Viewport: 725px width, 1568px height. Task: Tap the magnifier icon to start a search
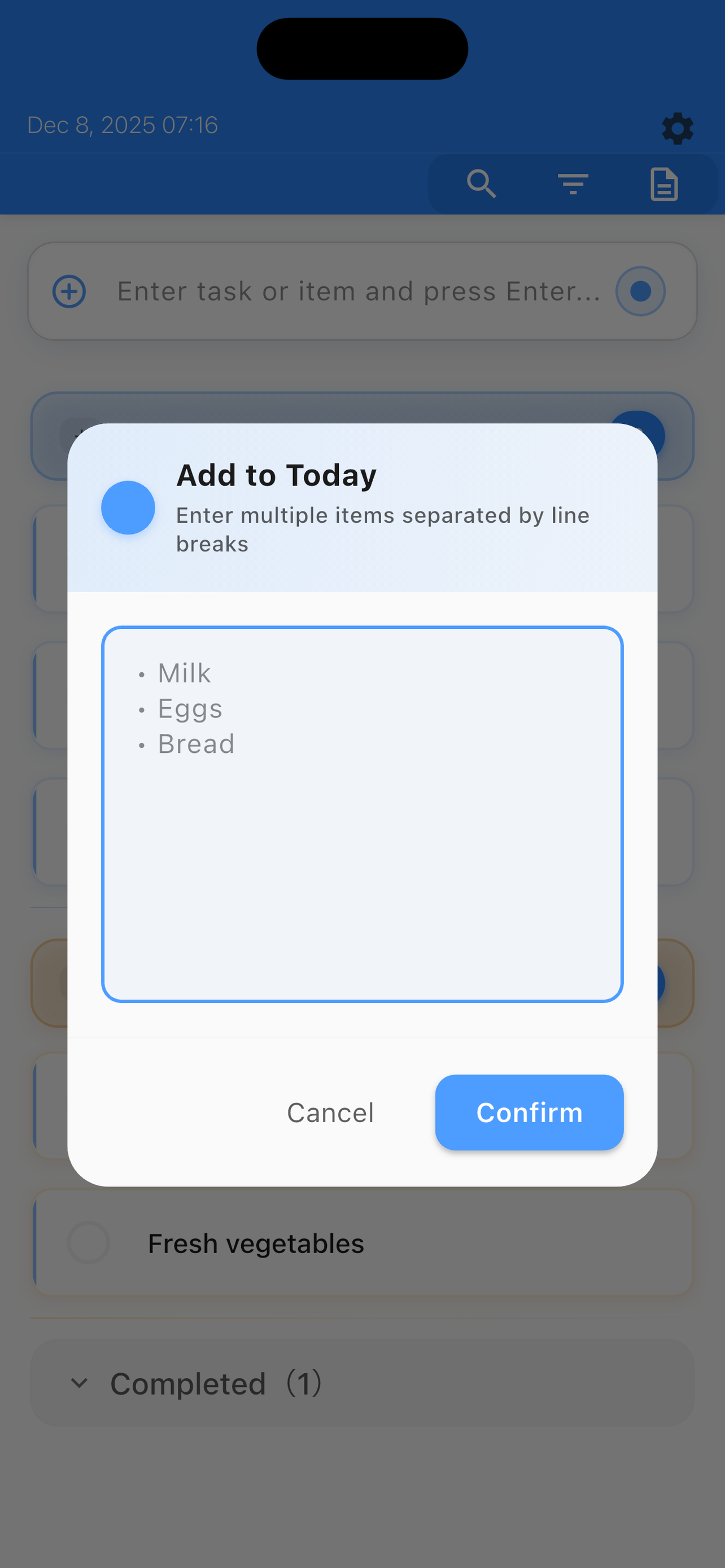pos(481,183)
